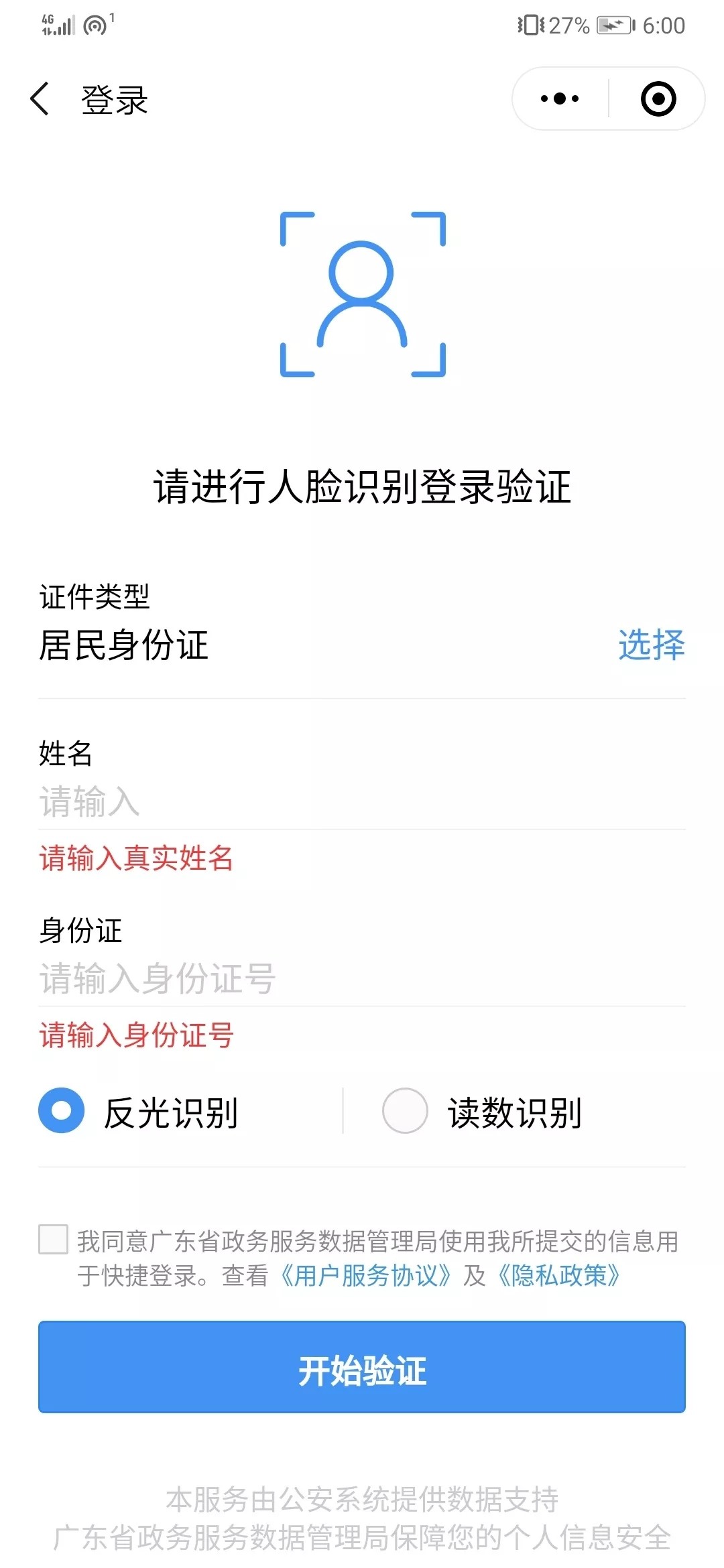Screen dimensions: 724x1568
Task: Check the agreement consent checkbox
Action: (54, 1239)
